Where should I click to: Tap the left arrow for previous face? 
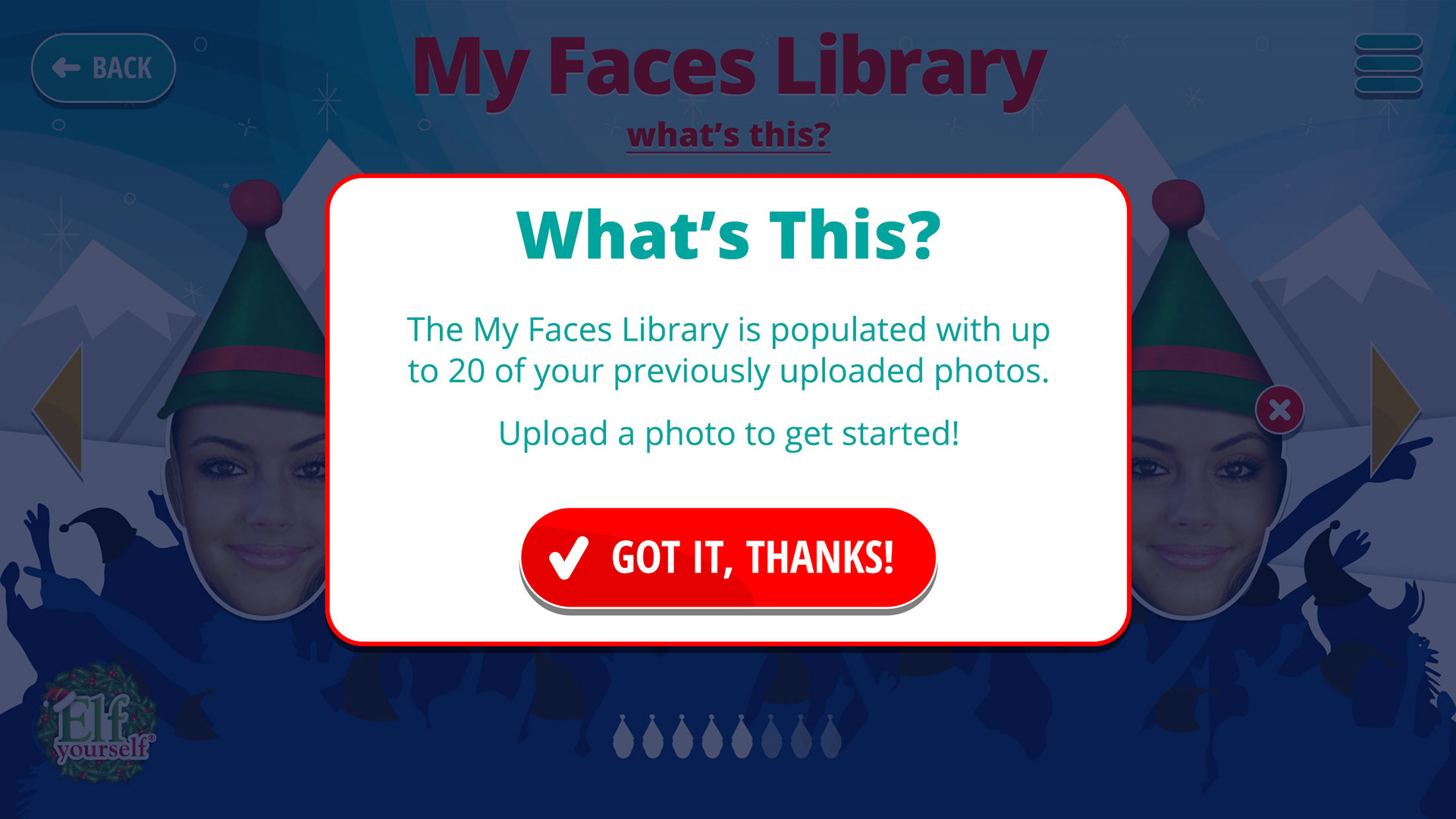(58, 410)
